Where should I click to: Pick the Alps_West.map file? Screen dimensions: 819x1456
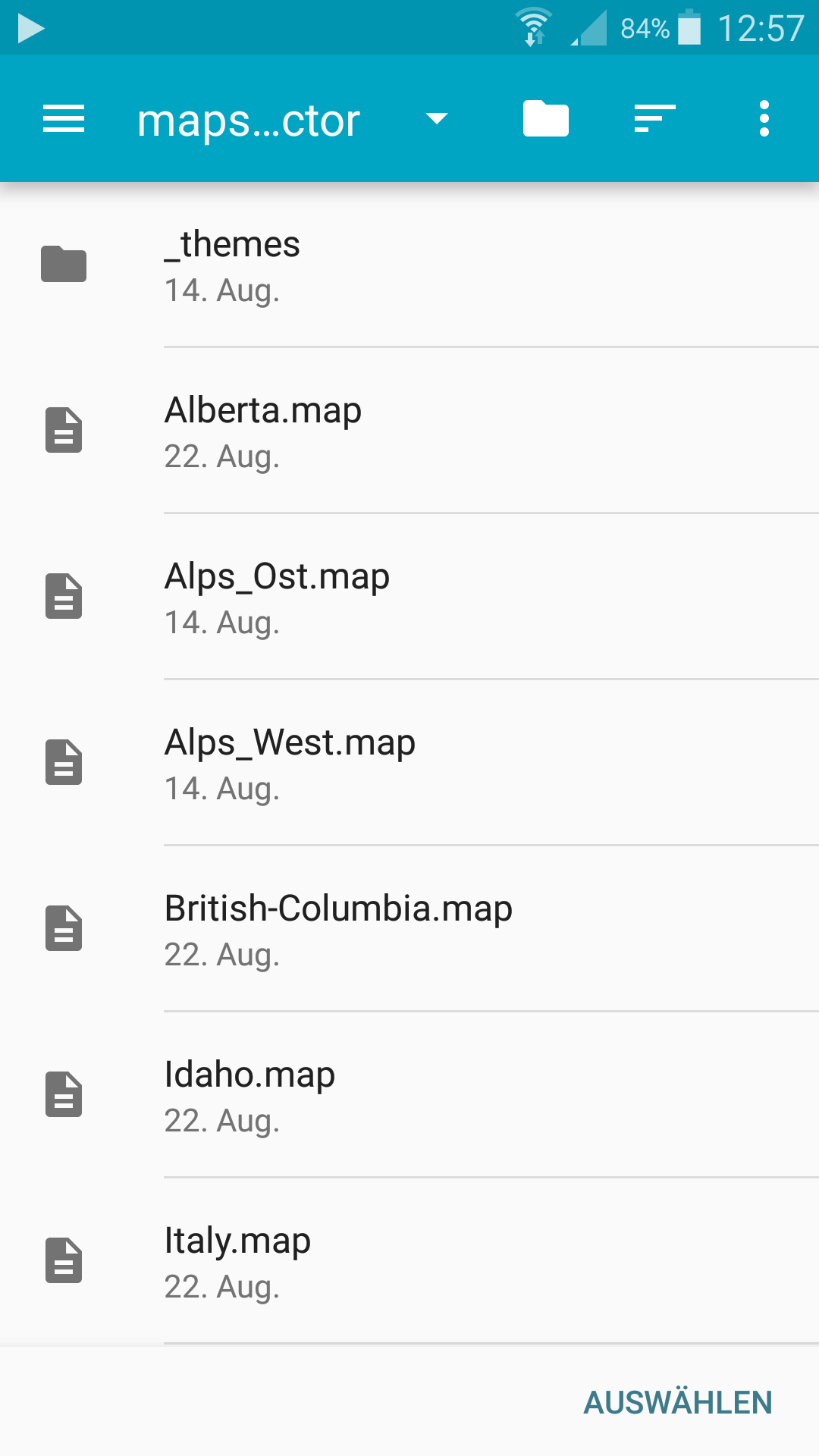(x=409, y=763)
